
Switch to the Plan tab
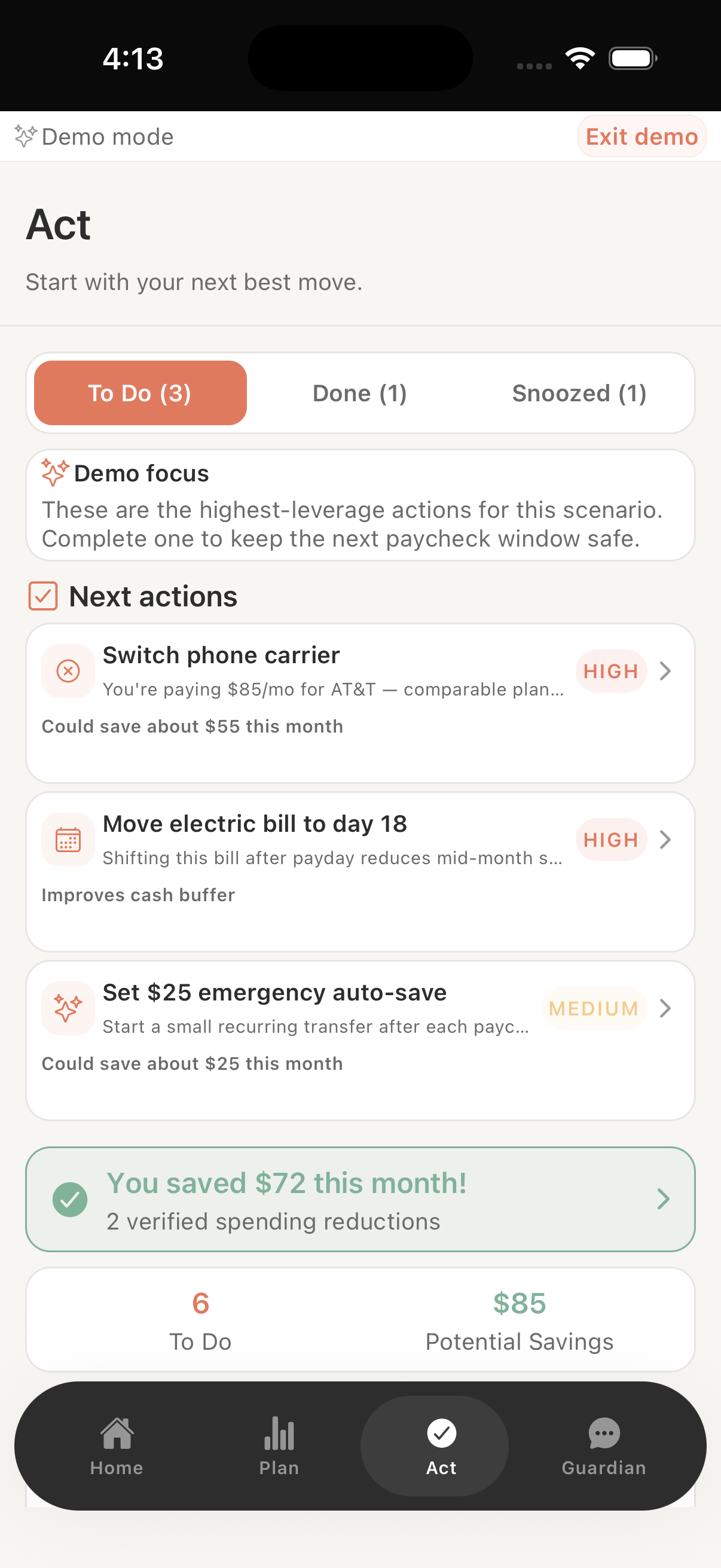pyautogui.click(x=279, y=1446)
